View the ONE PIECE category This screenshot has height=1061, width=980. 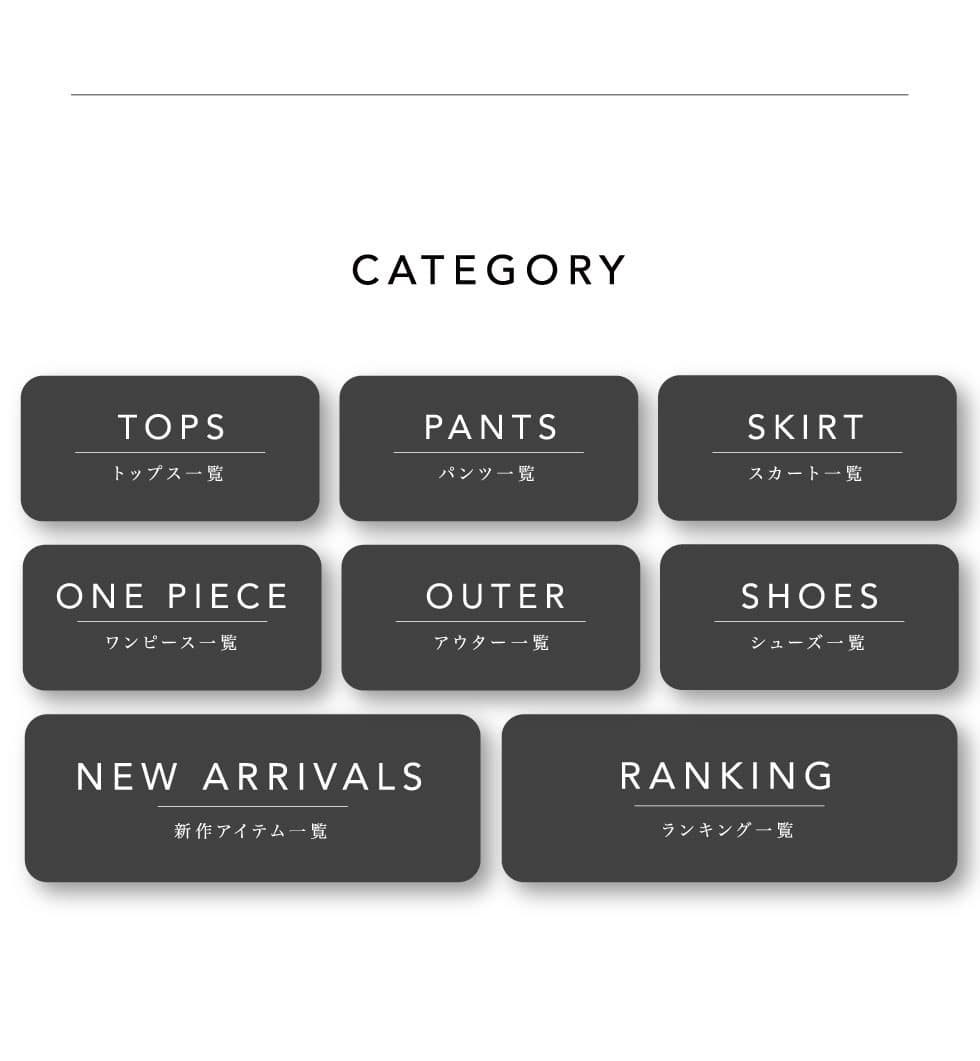click(x=172, y=617)
